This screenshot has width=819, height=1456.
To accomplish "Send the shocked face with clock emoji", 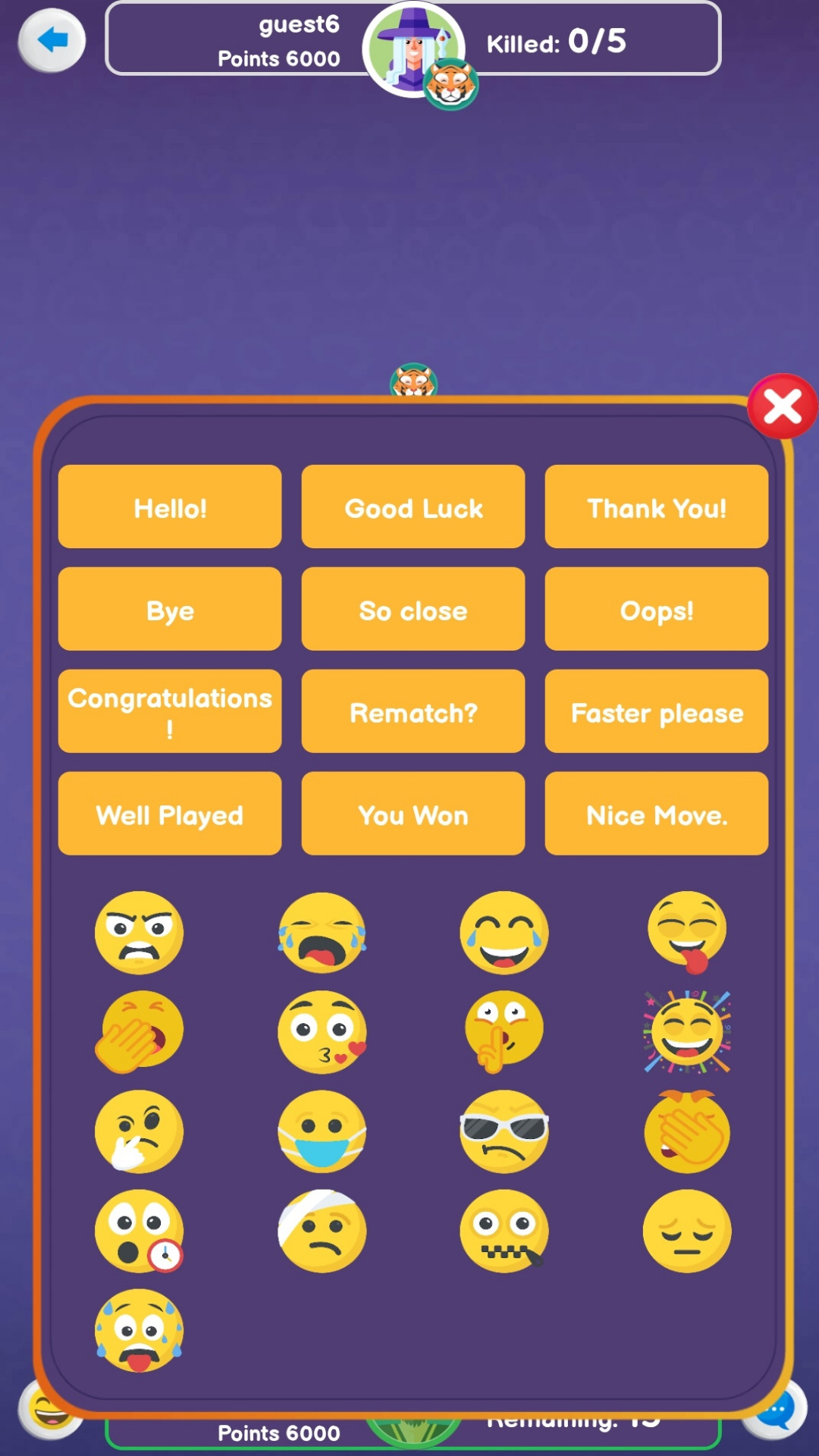I will pos(139,1231).
